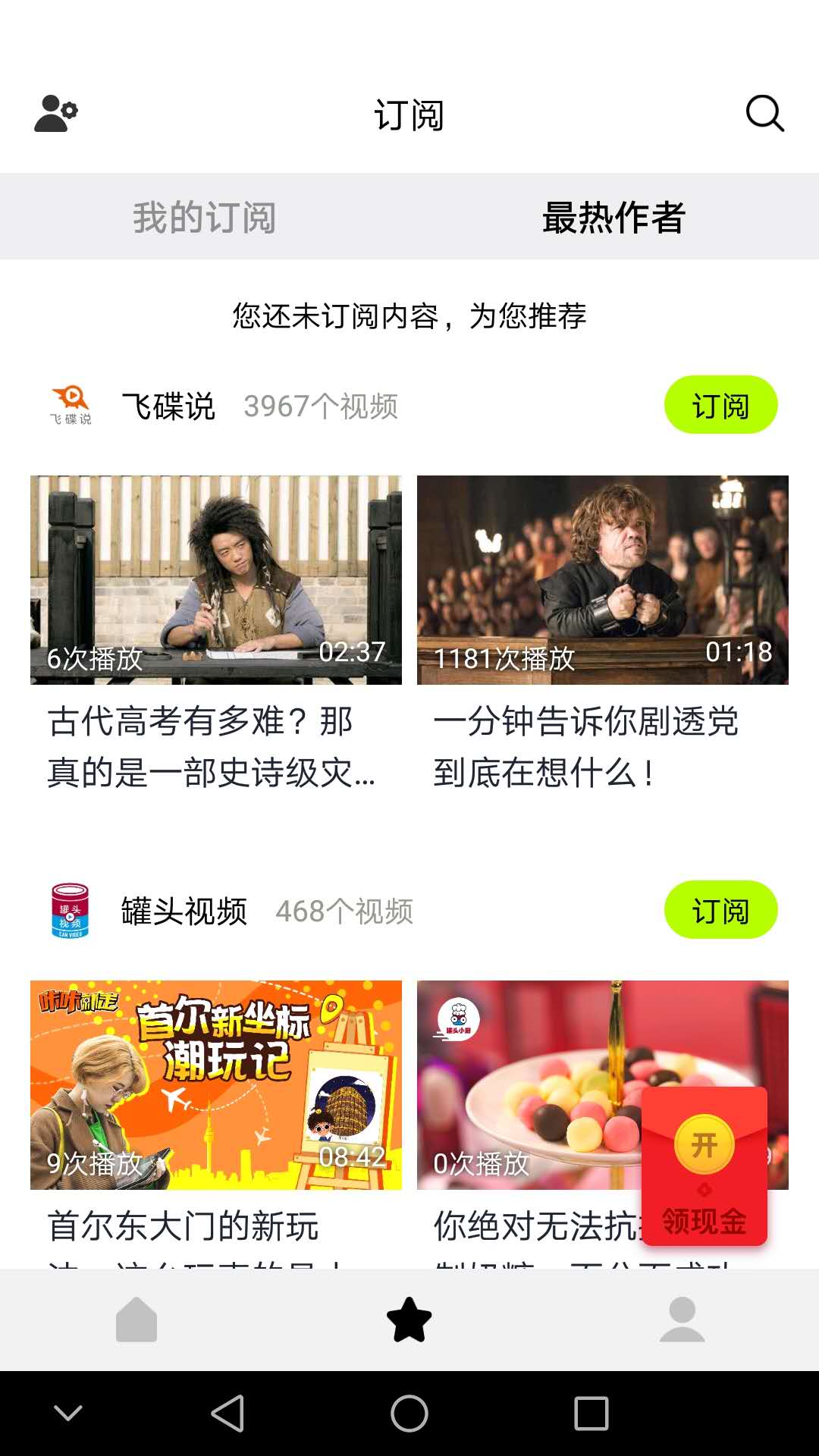Subscribe to 罐头视频 channel
Screen dimensions: 819x1456
click(720, 910)
